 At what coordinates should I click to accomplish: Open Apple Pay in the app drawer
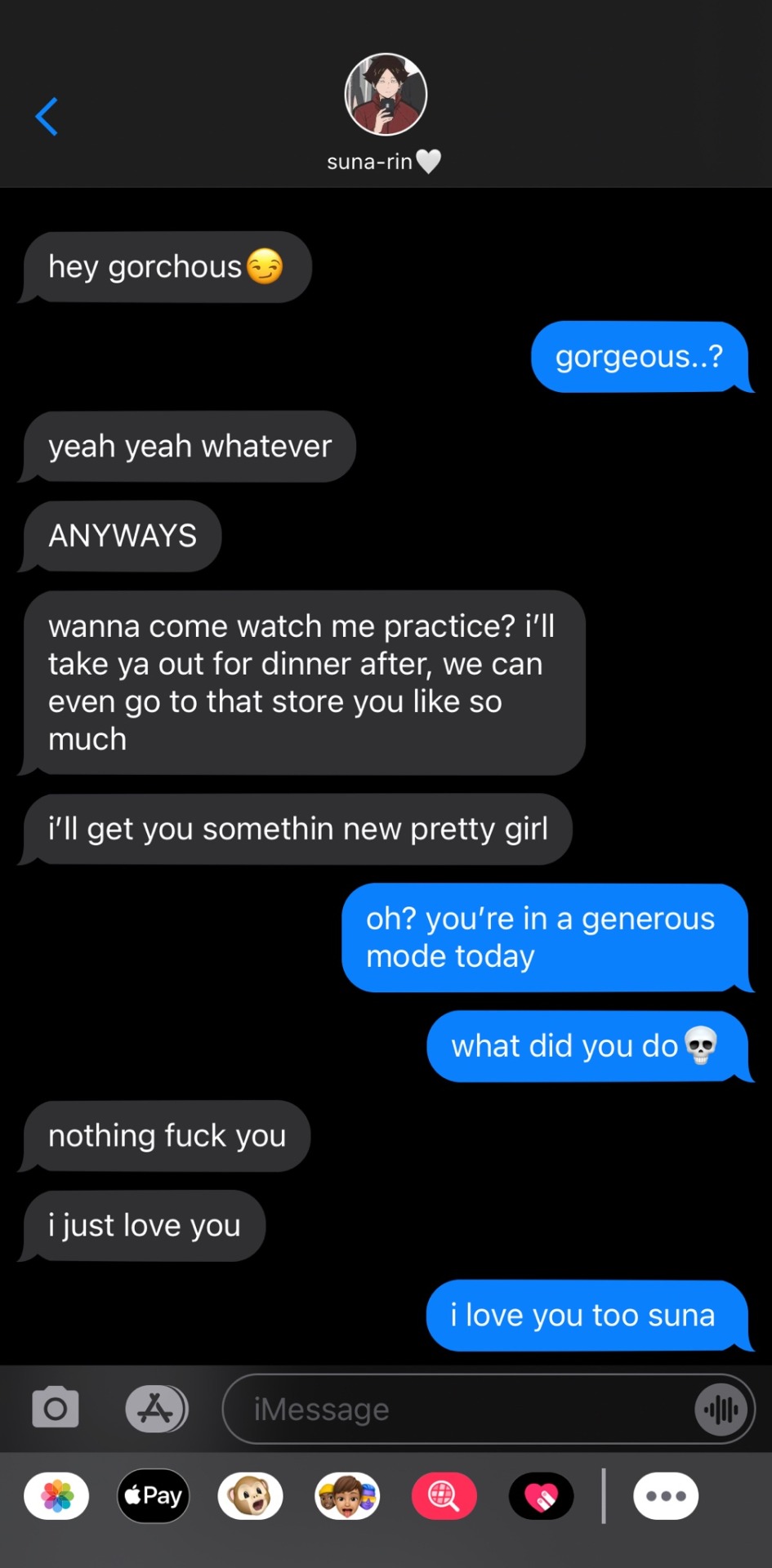pyautogui.click(x=154, y=1496)
